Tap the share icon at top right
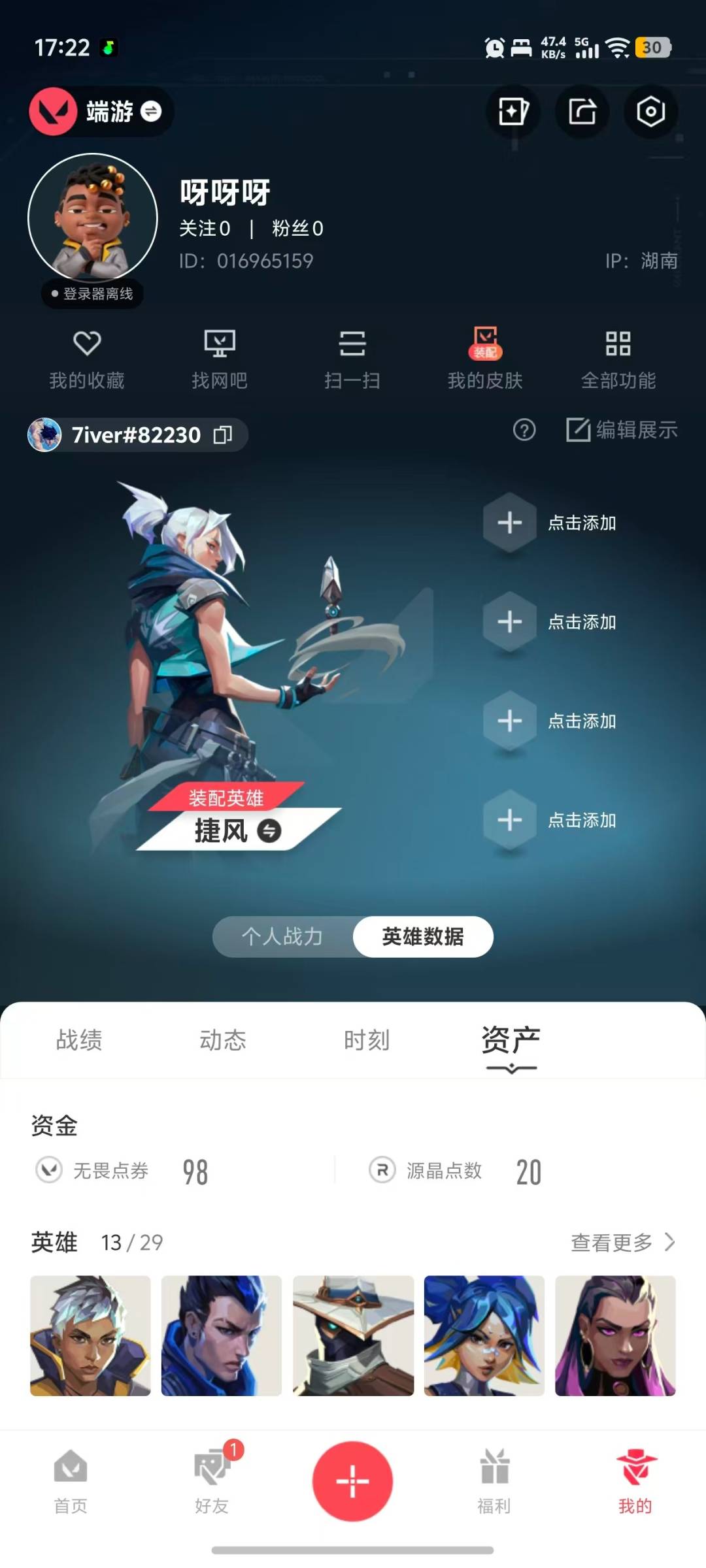The image size is (706, 1568). click(582, 112)
